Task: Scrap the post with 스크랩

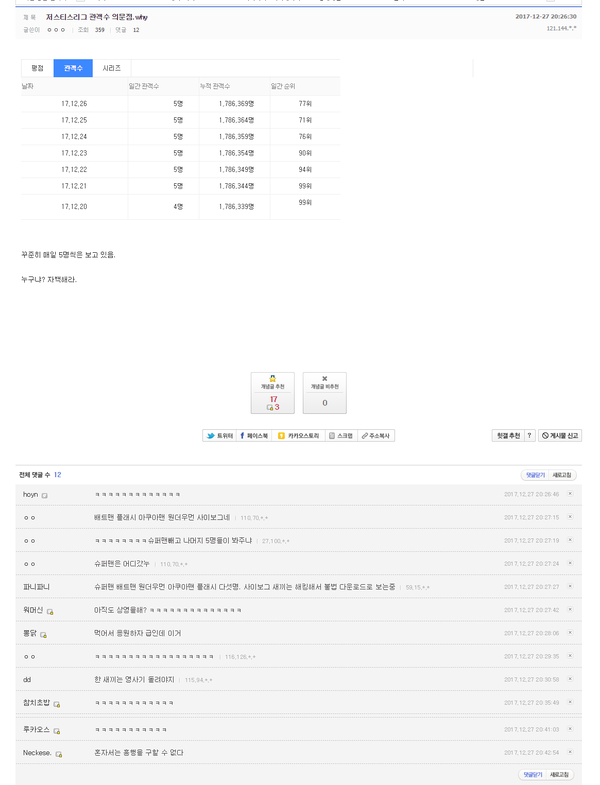Action: tap(341, 436)
